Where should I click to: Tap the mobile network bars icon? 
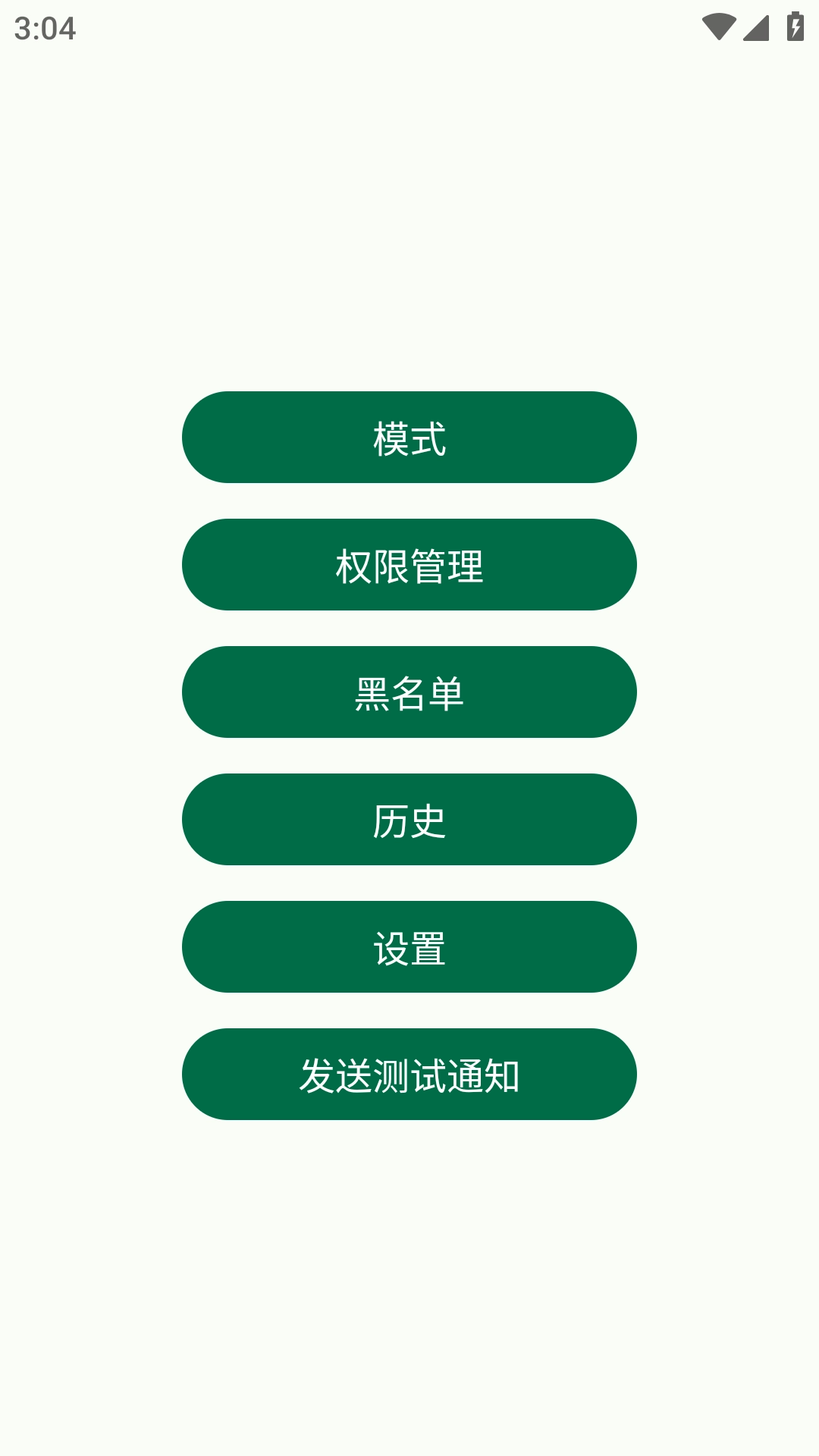tap(757, 28)
